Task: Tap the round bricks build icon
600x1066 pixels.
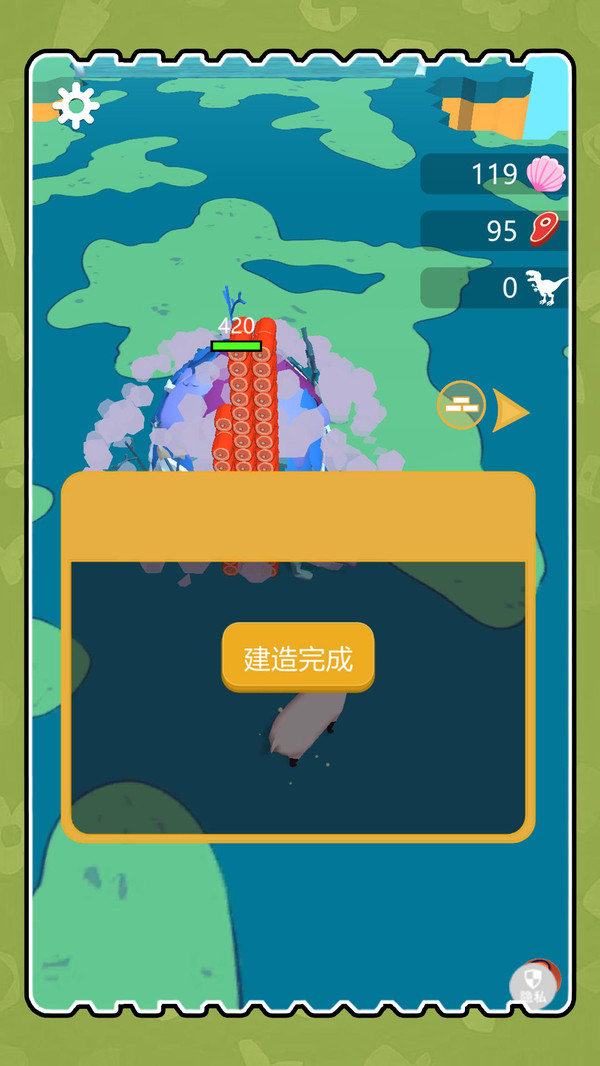Action: point(461,405)
